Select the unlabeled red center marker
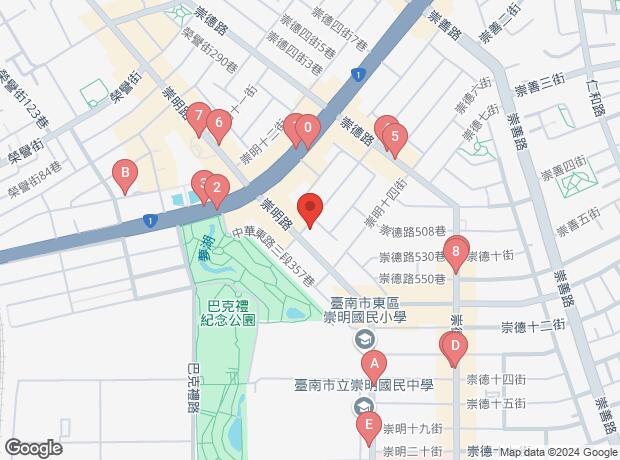 point(310,208)
